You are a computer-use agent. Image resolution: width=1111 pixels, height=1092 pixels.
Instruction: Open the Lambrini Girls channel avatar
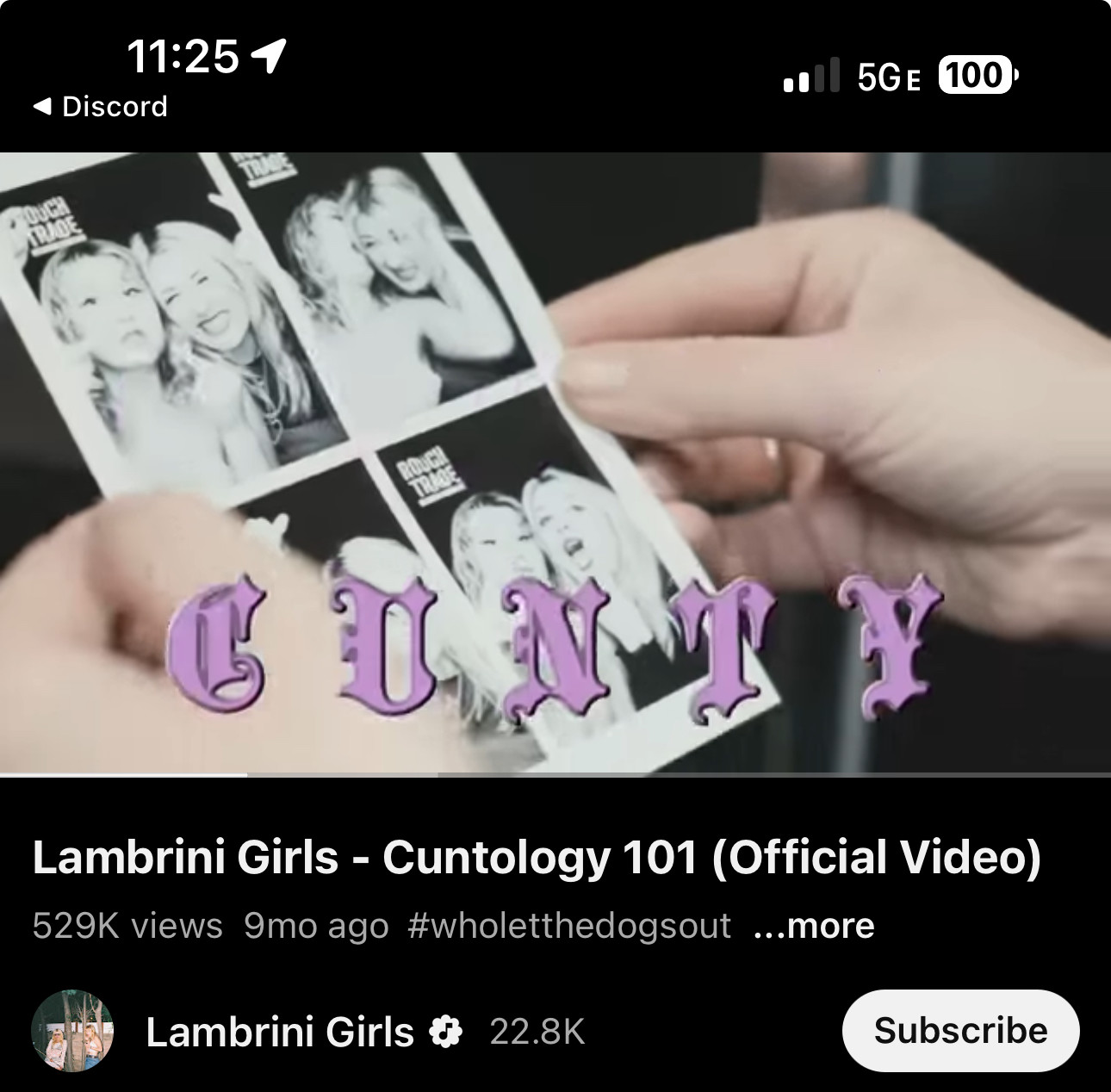point(72,1031)
